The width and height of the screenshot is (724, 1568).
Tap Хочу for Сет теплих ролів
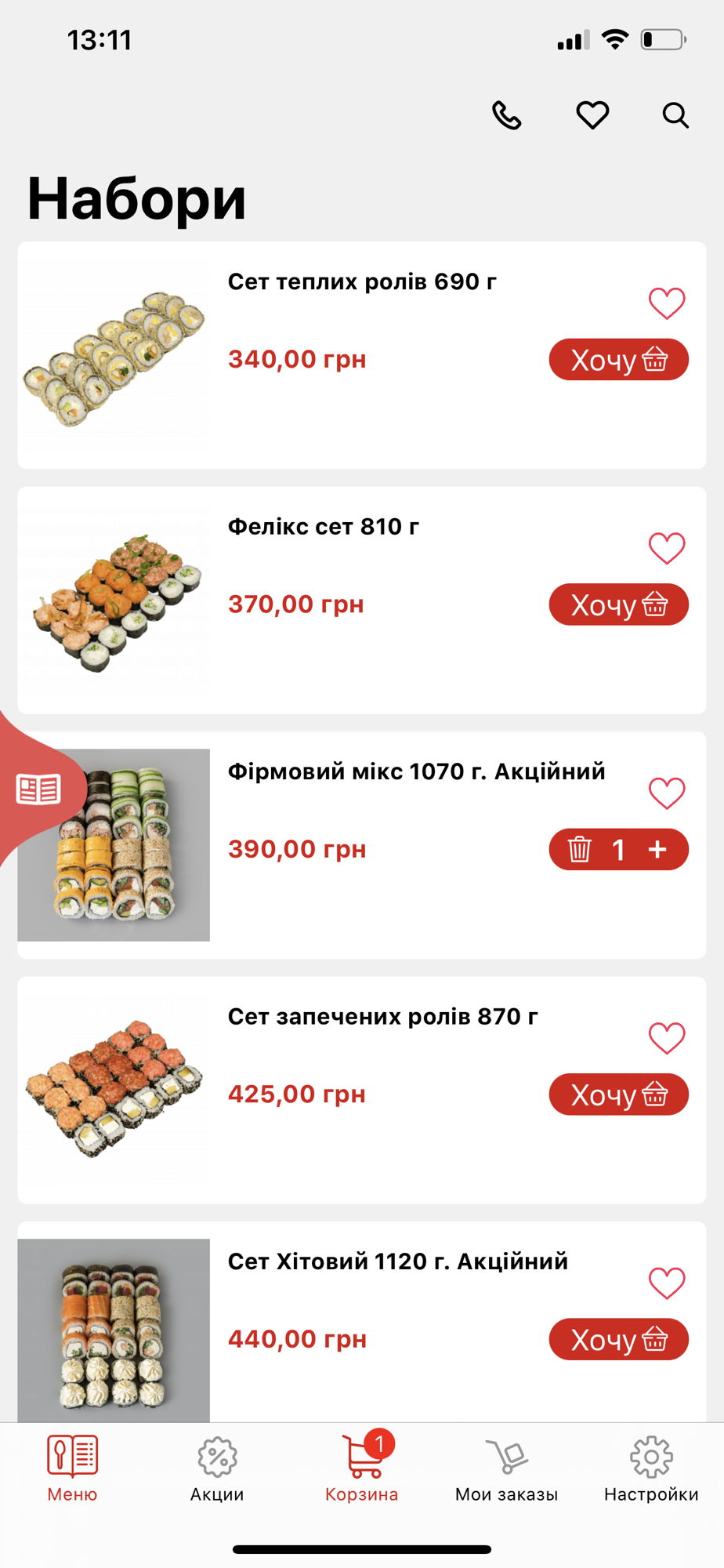tap(618, 360)
